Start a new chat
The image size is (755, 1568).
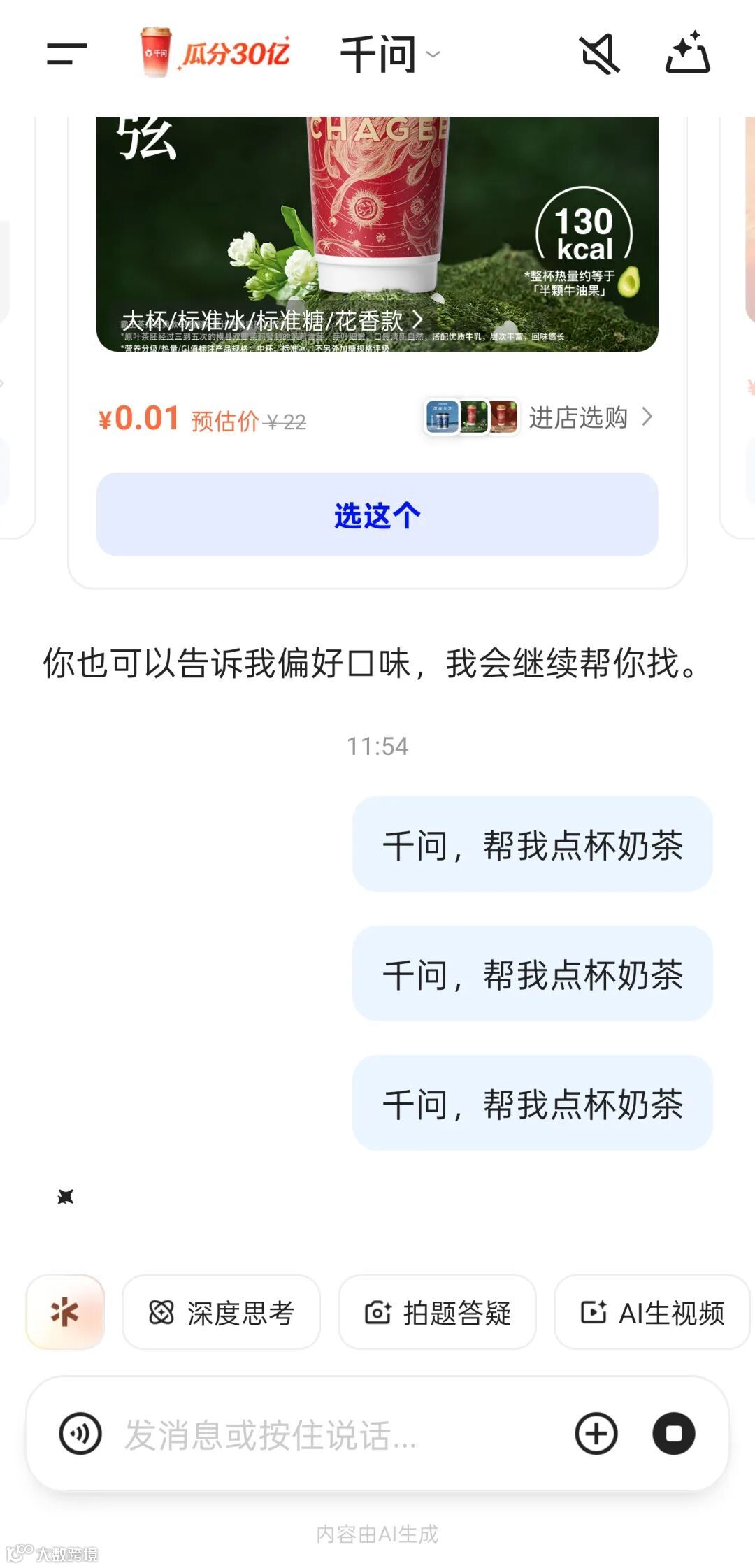[x=687, y=54]
